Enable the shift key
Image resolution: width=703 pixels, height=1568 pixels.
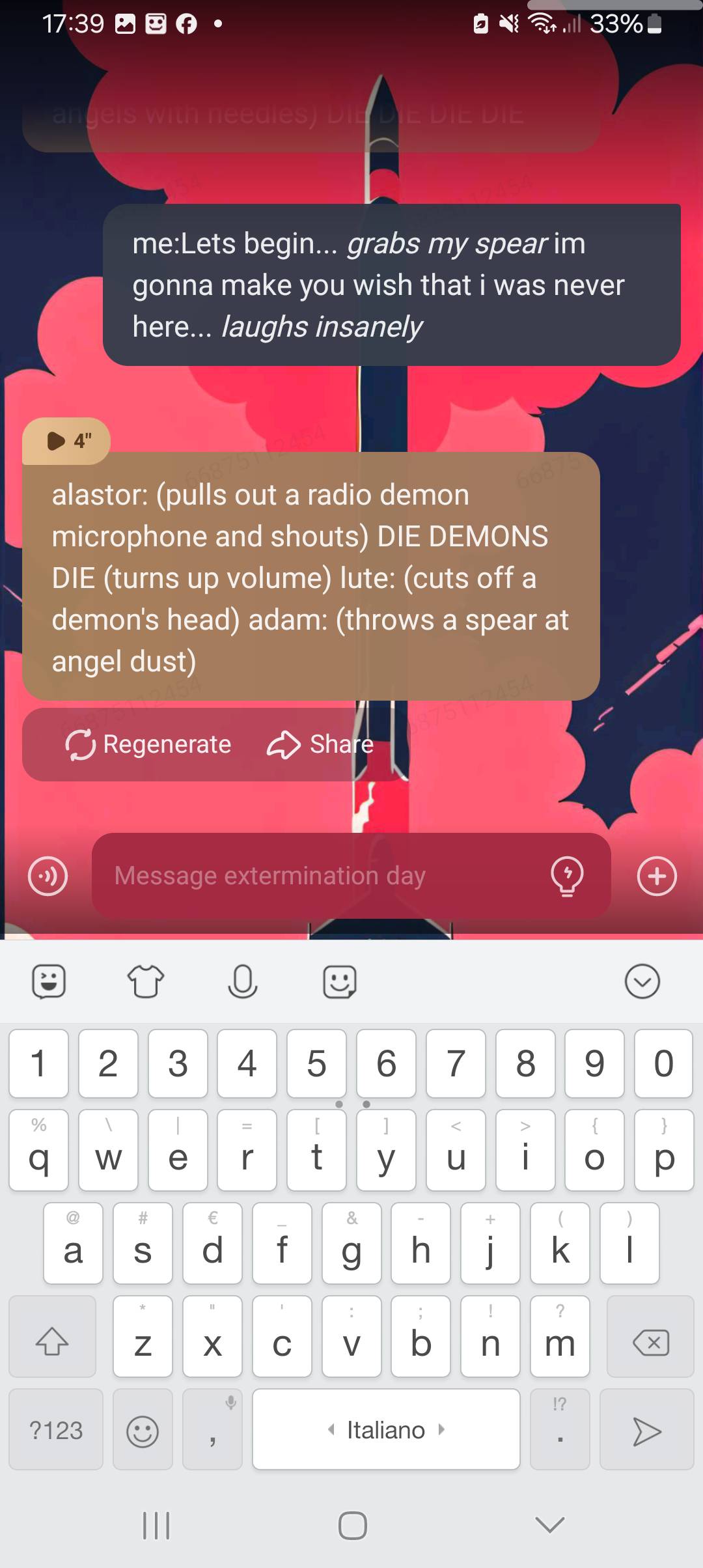52,1343
